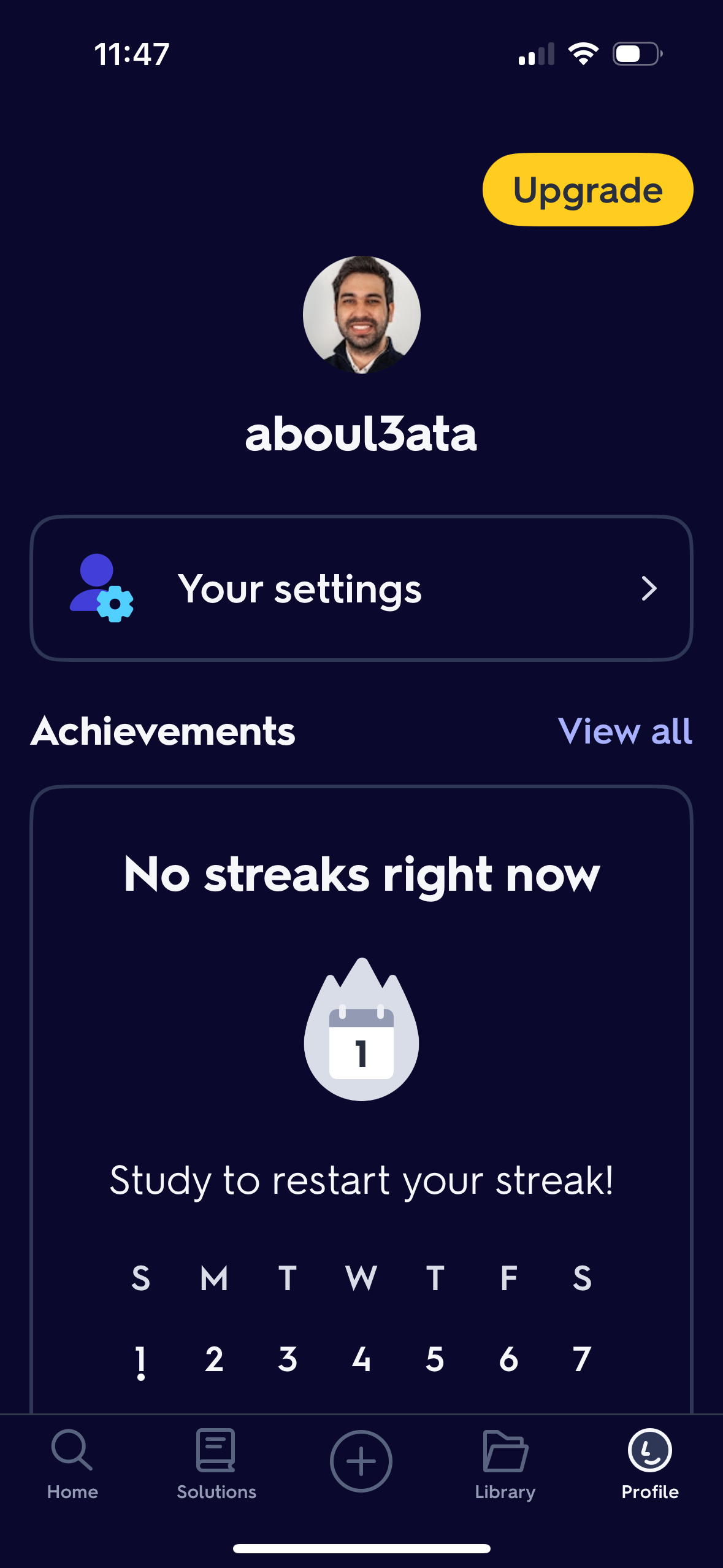Open the Your settings row
The image size is (723, 1568).
(361, 588)
